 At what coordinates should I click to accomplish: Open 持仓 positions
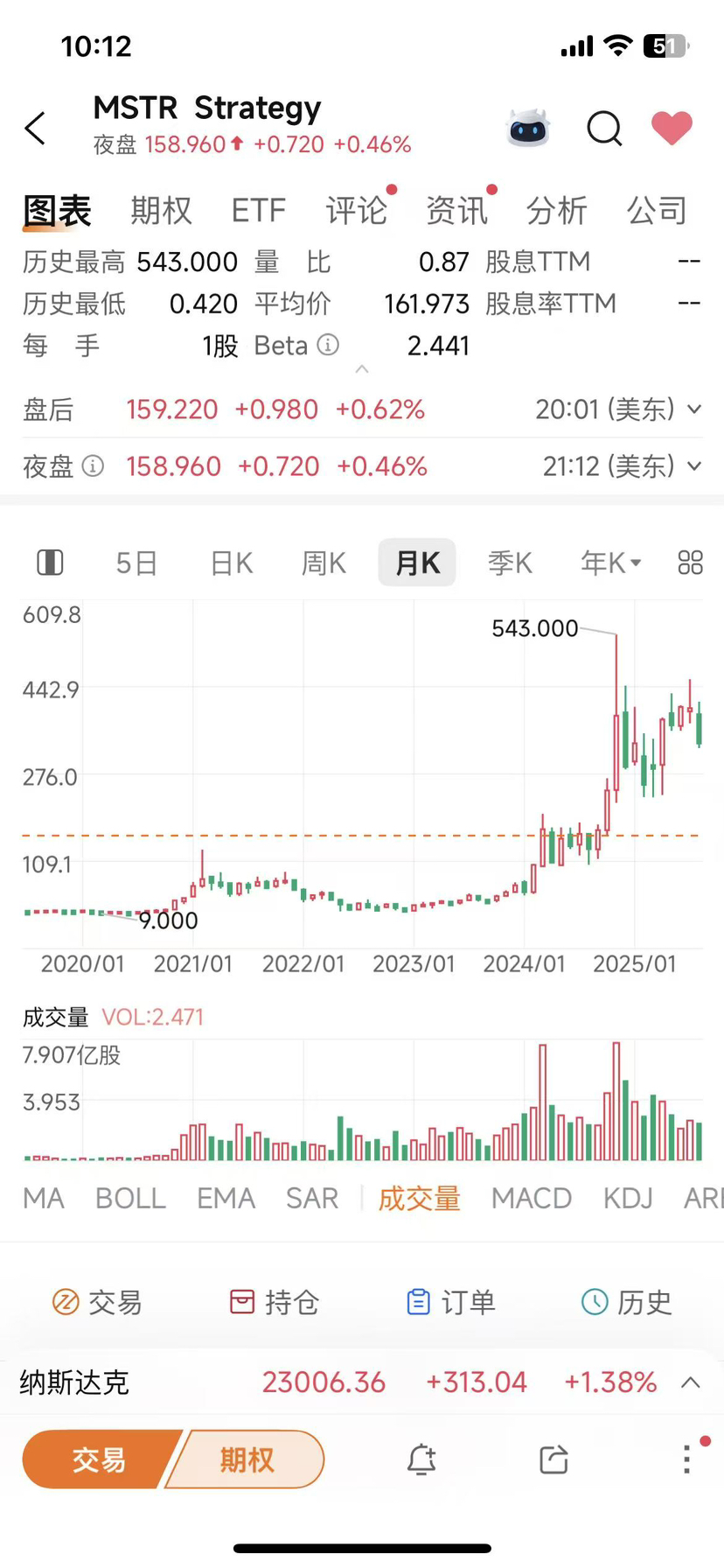tap(275, 1302)
